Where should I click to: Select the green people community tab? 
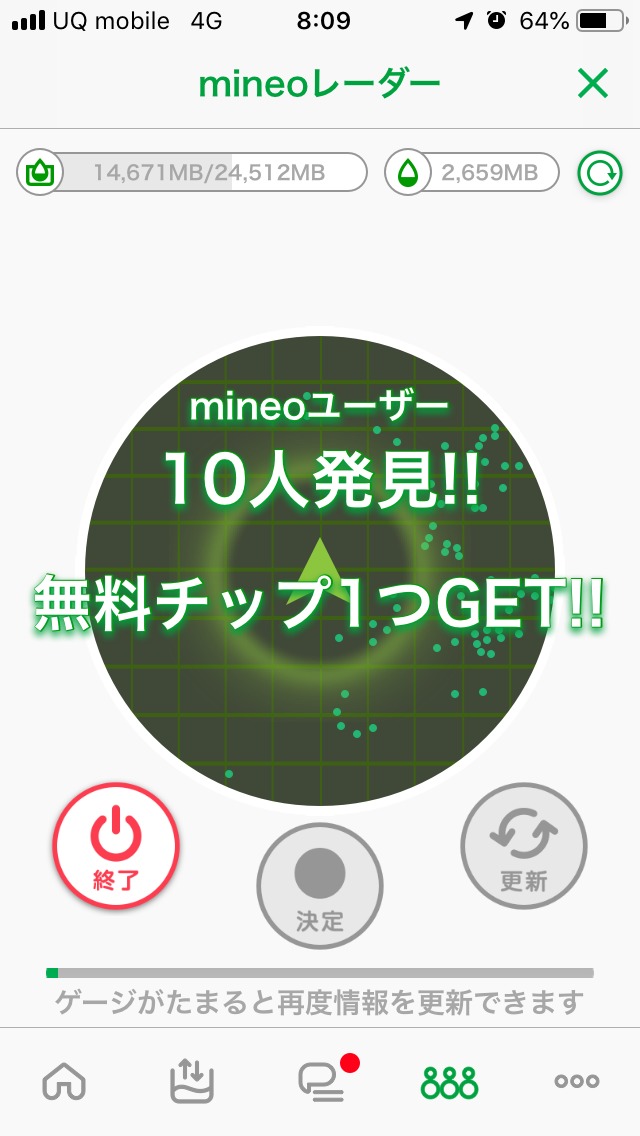pyautogui.click(x=449, y=1081)
